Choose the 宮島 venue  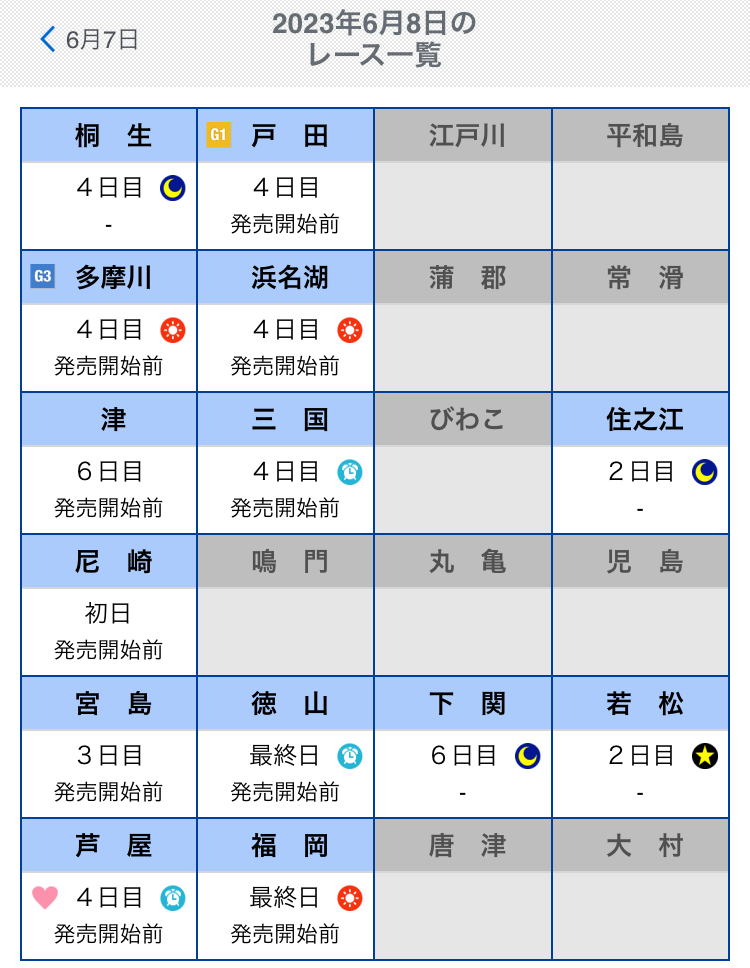(x=110, y=747)
